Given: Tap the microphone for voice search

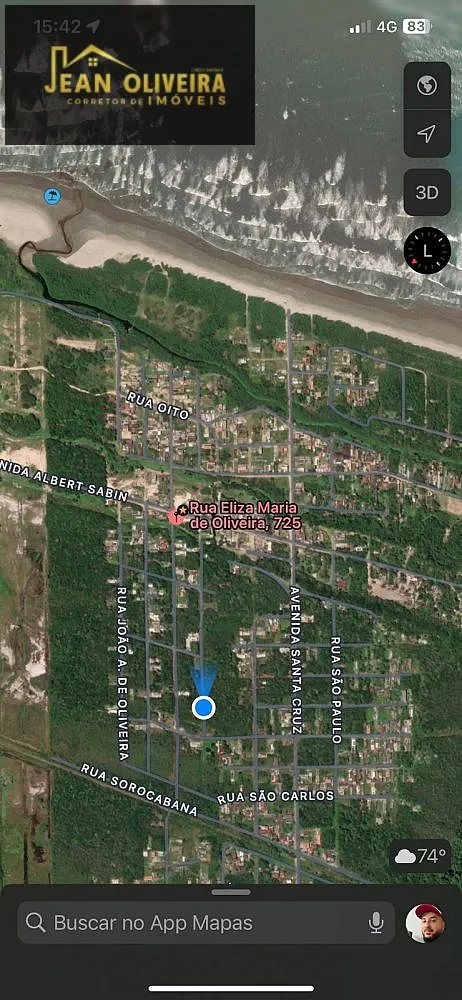Looking at the screenshot, I should (376, 923).
